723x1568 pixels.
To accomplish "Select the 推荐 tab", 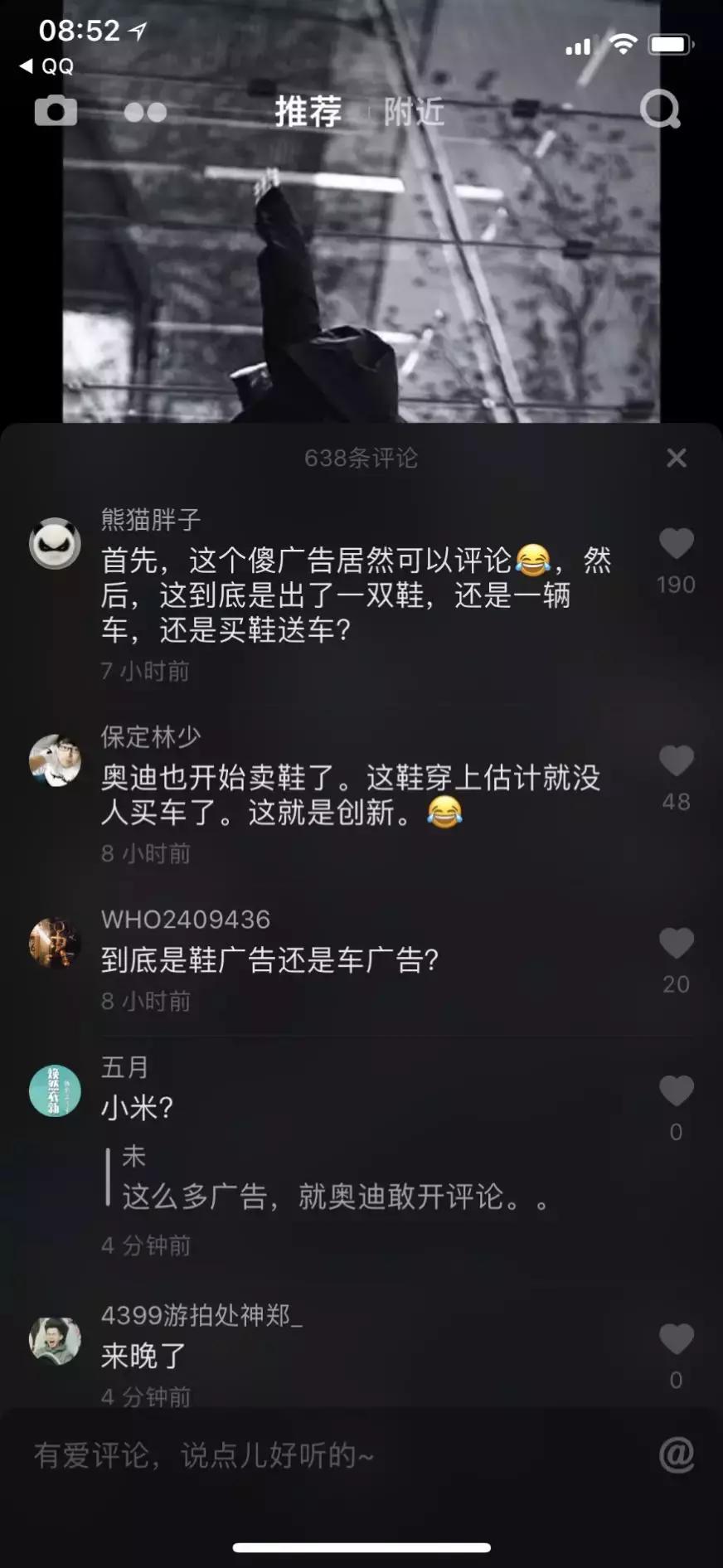I will [x=308, y=111].
